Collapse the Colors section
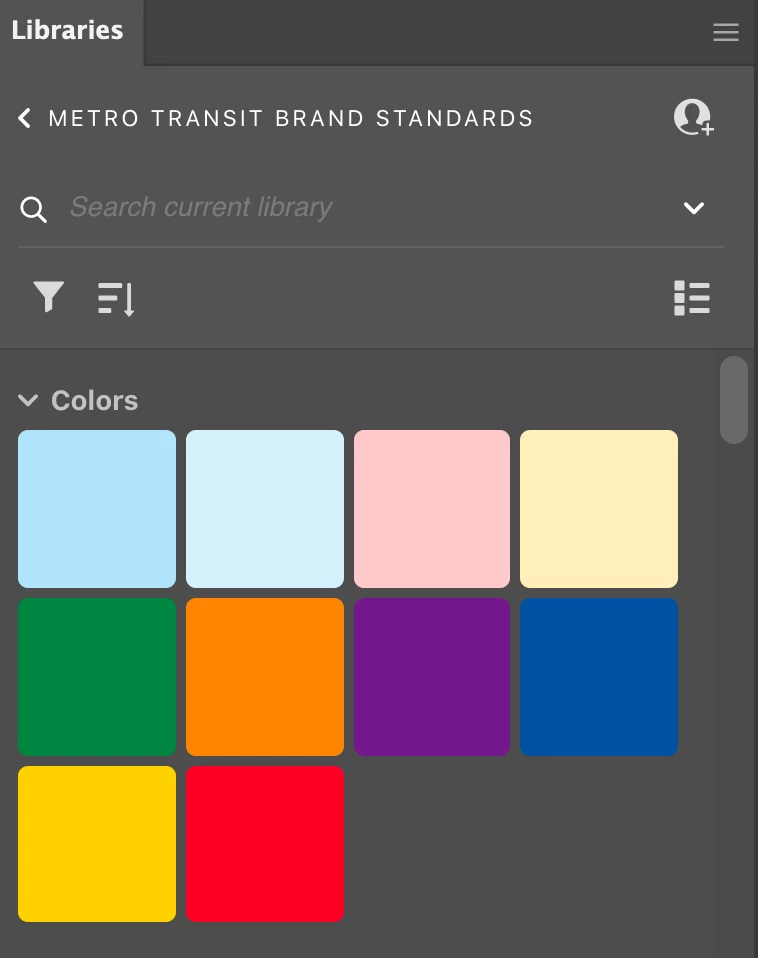758x958 pixels. pos(28,401)
